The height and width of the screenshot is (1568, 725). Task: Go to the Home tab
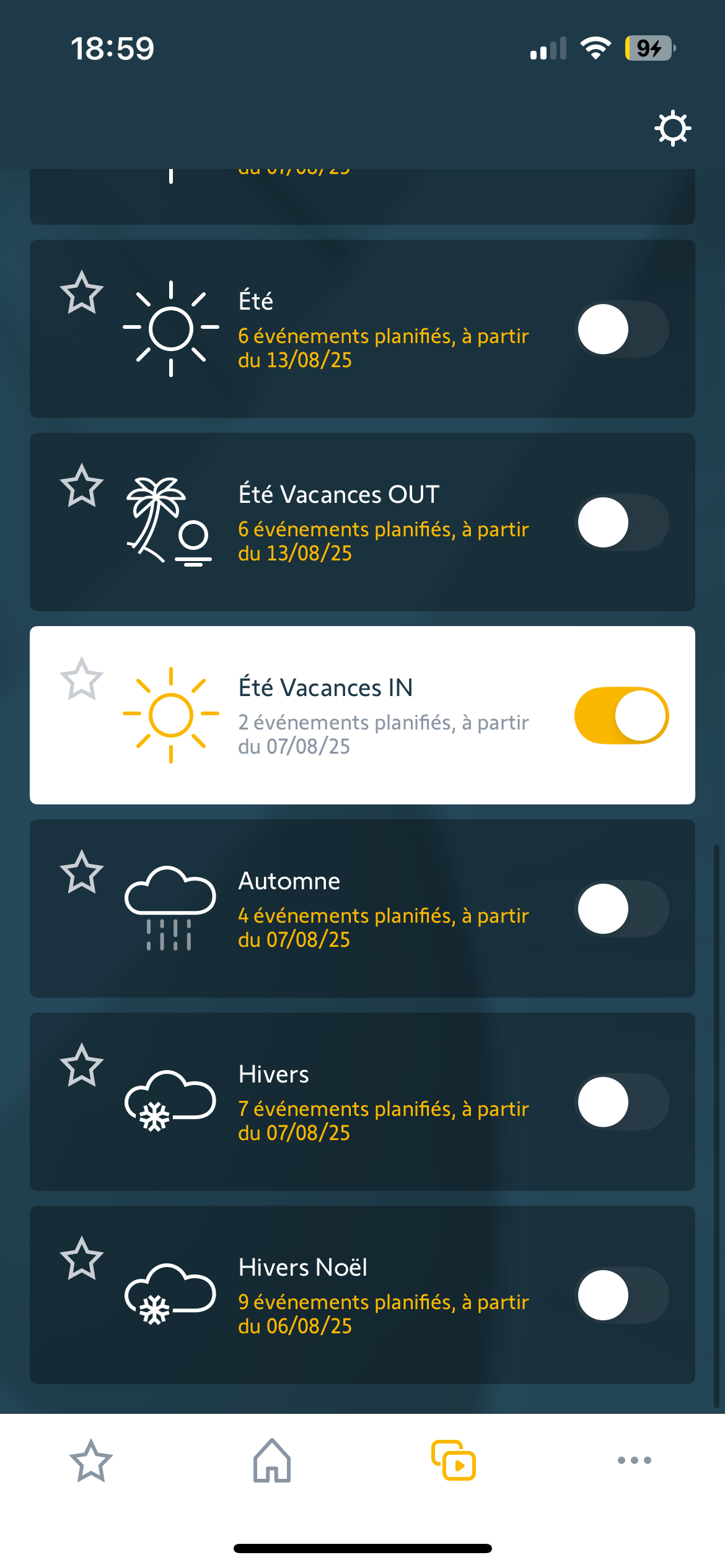coord(272,1461)
